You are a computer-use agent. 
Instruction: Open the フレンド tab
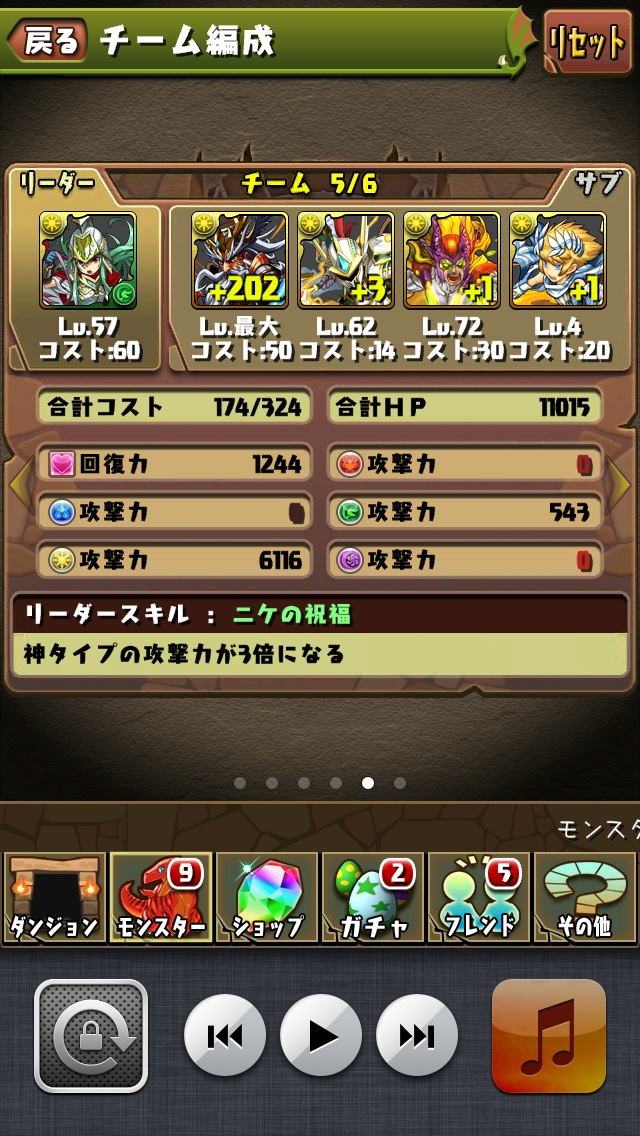pyautogui.click(x=479, y=897)
